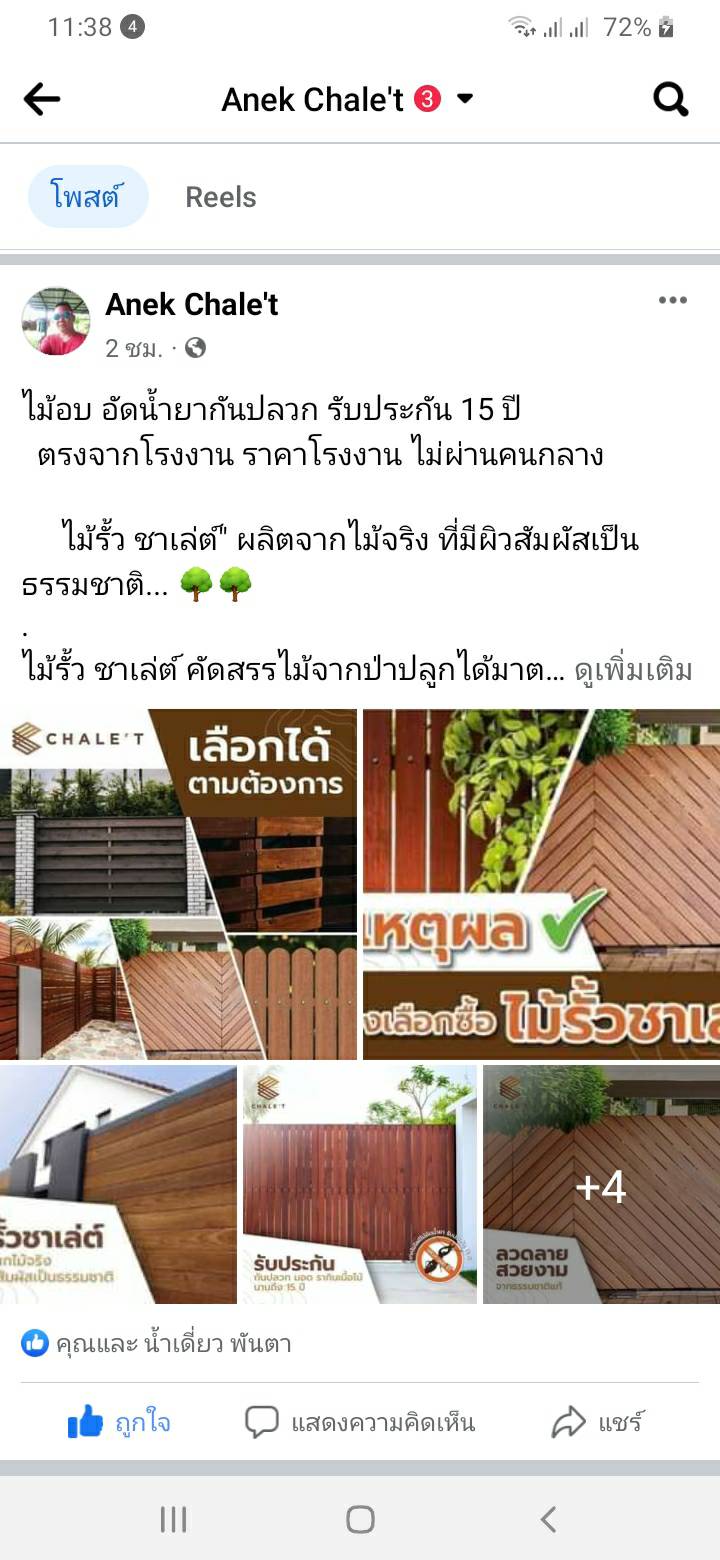This screenshot has height=1560, width=720.
Task: Like the post with ถูกใจ
Action: 119,1422
